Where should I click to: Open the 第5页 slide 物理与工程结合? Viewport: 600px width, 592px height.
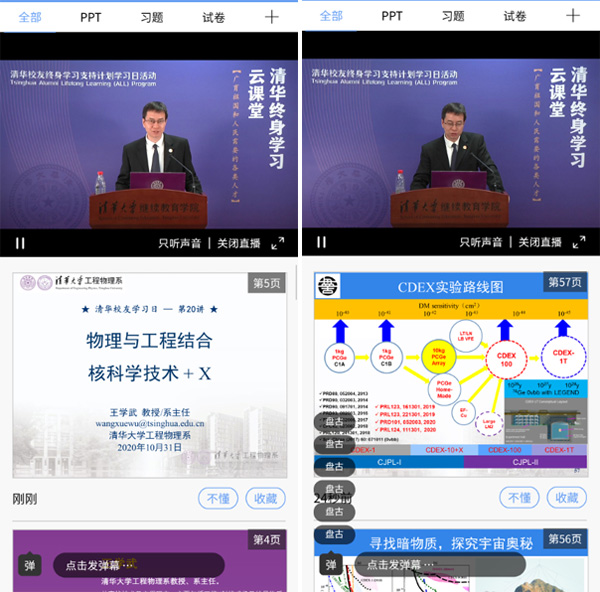coord(149,375)
